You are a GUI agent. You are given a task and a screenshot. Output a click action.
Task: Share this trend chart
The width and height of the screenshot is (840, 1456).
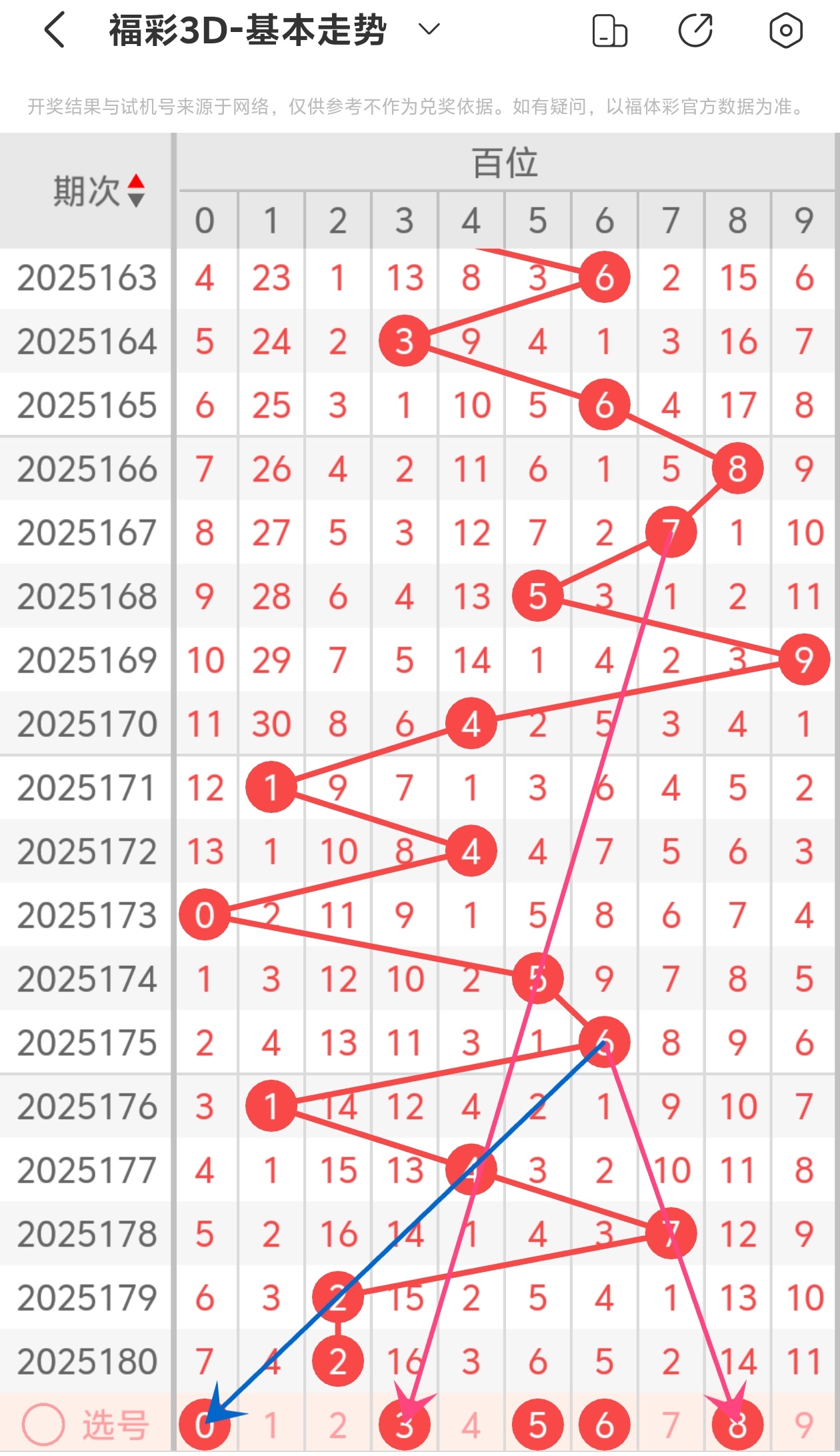pos(696,30)
